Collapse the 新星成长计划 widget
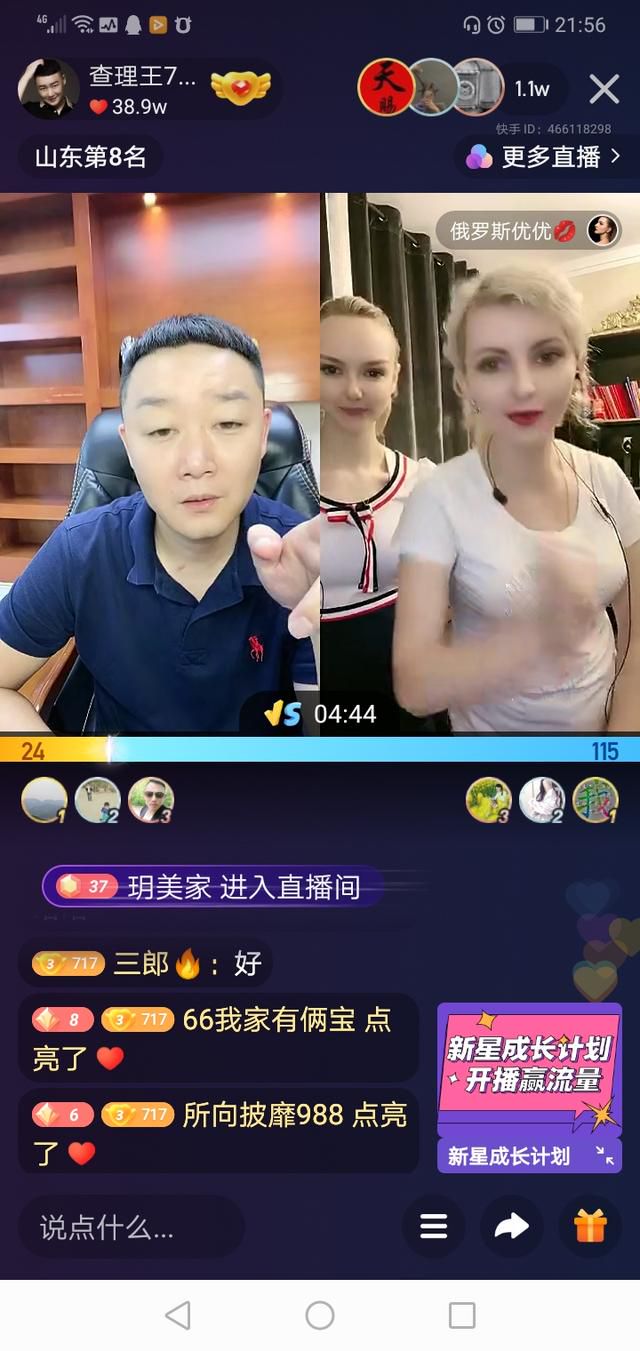640x1351 pixels. point(605,1155)
